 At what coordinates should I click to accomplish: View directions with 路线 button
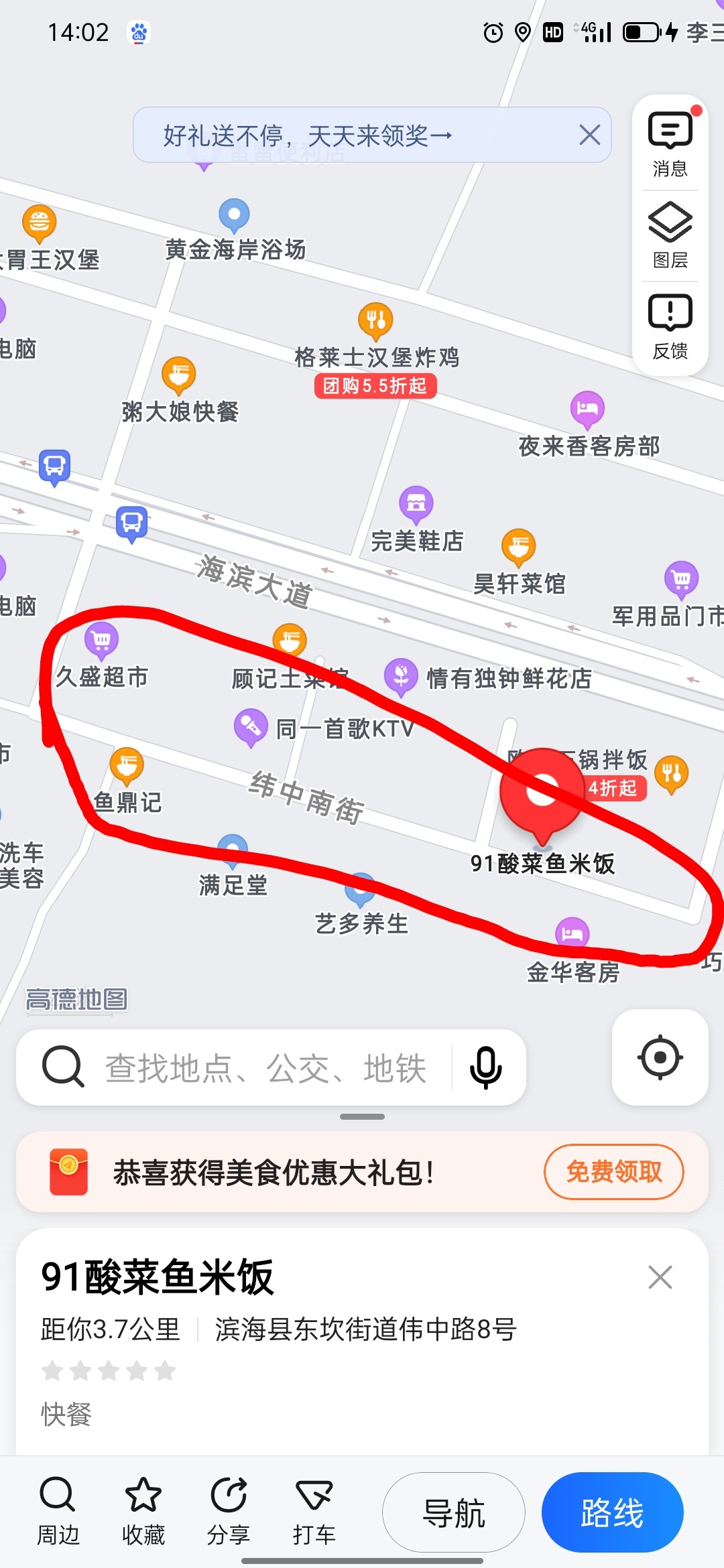click(612, 1512)
